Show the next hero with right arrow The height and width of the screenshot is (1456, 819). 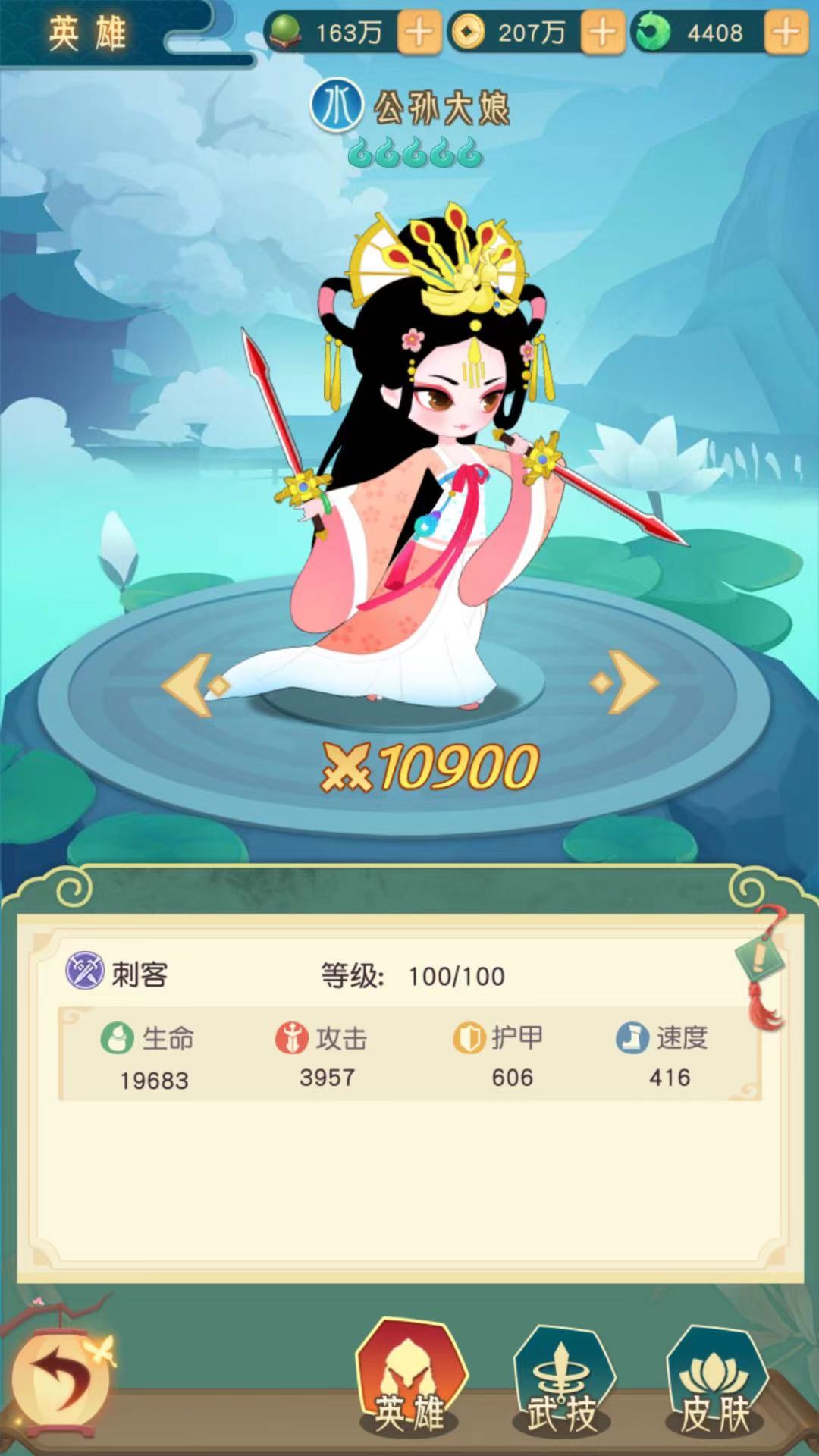pyautogui.click(x=626, y=683)
